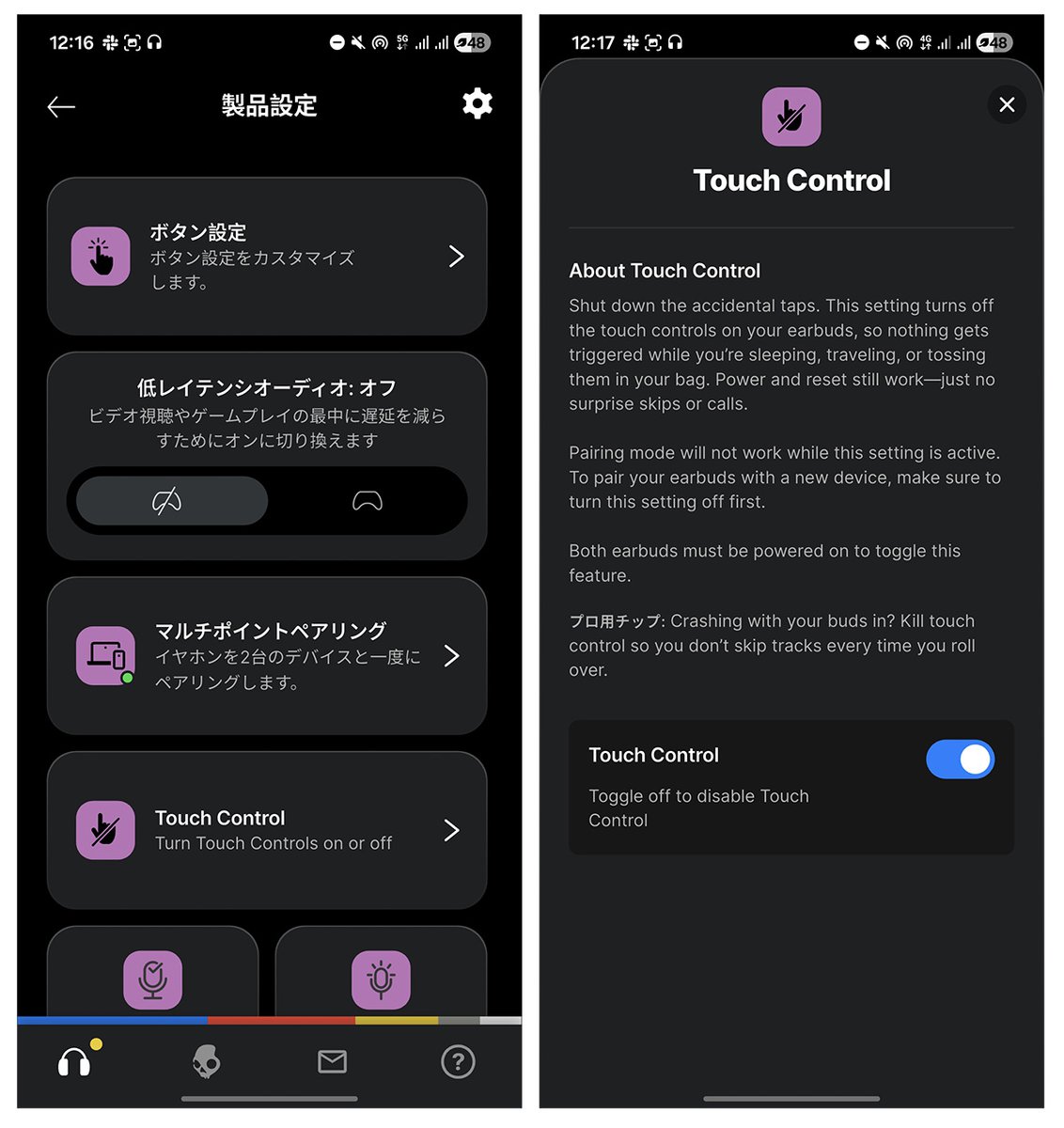Switch to the mail envelope tab

pyautogui.click(x=332, y=1062)
